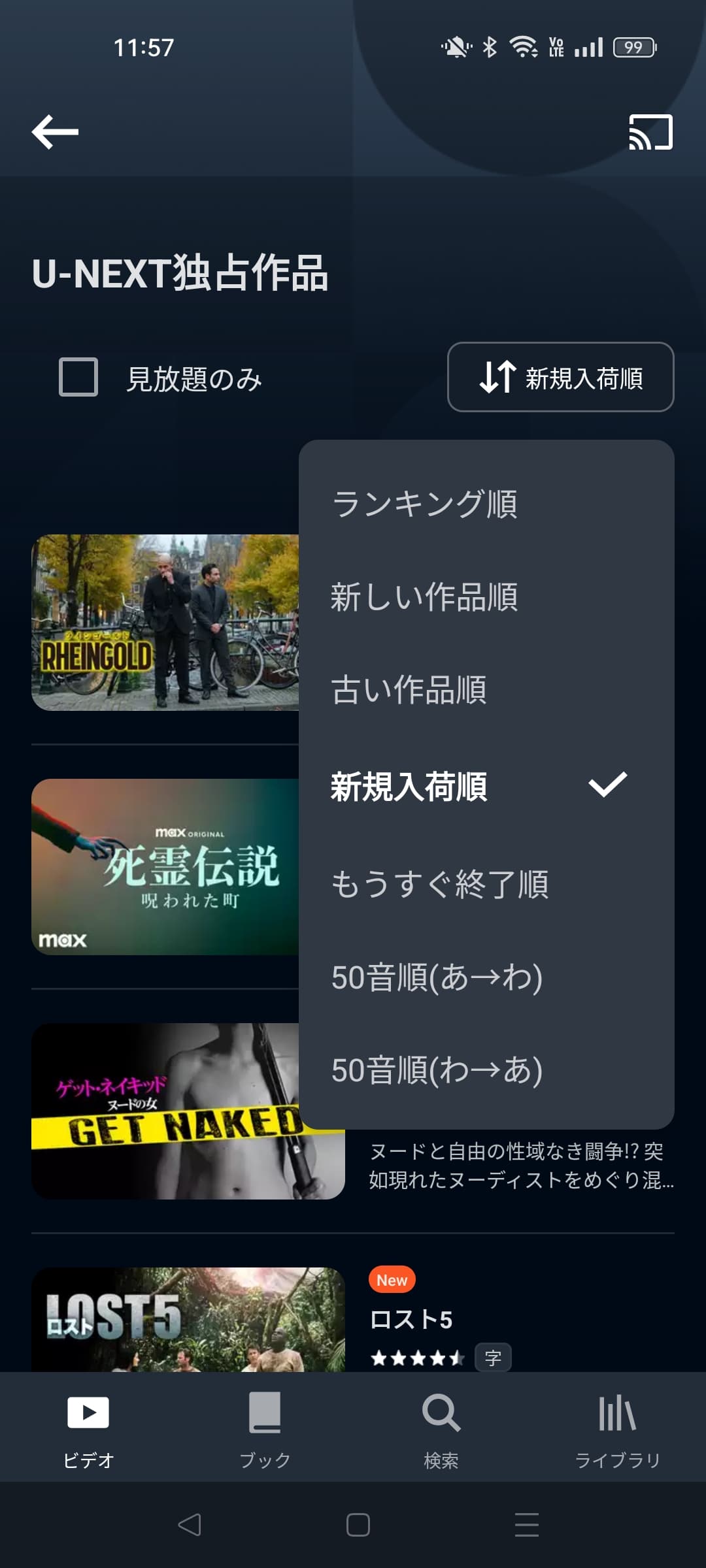
Task: Open the cast to device icon
Action: [x=650, y=132]
